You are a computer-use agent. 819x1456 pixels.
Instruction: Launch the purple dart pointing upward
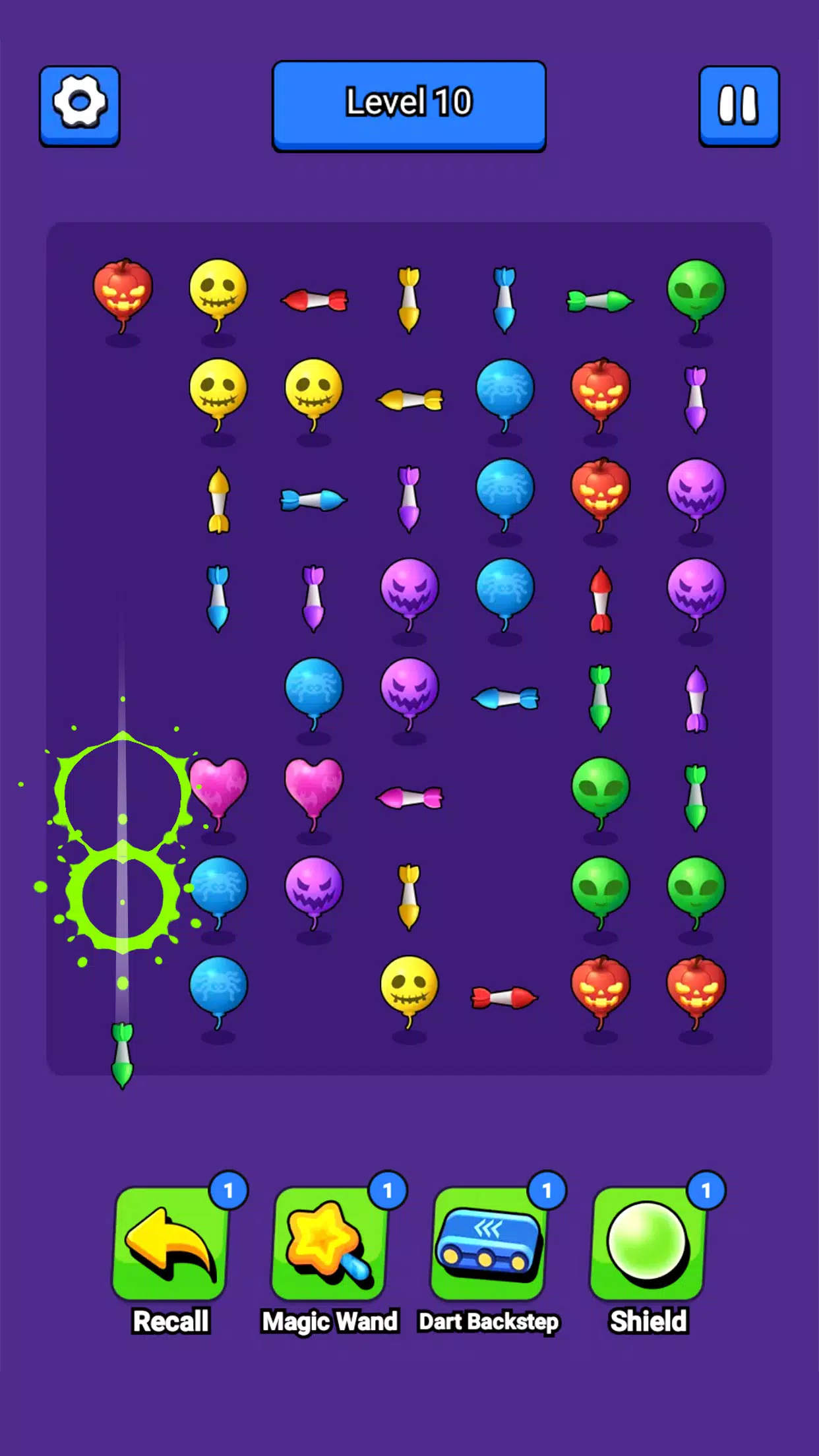tap(696, 699)
